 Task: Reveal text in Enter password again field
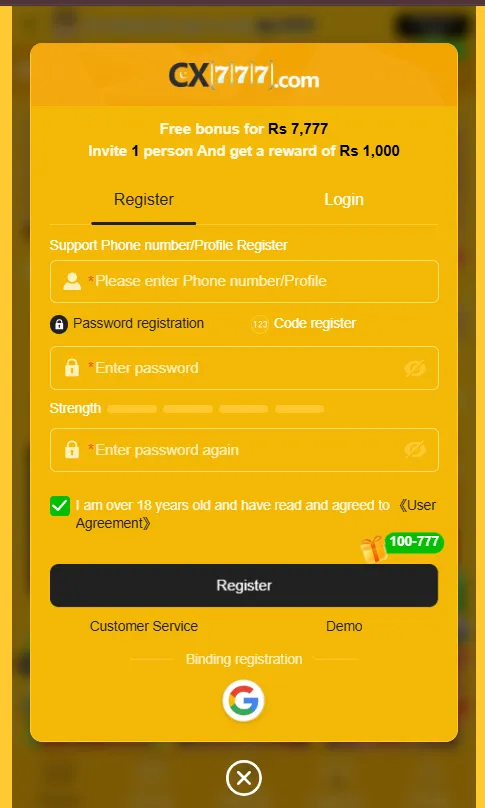point(415,450)
